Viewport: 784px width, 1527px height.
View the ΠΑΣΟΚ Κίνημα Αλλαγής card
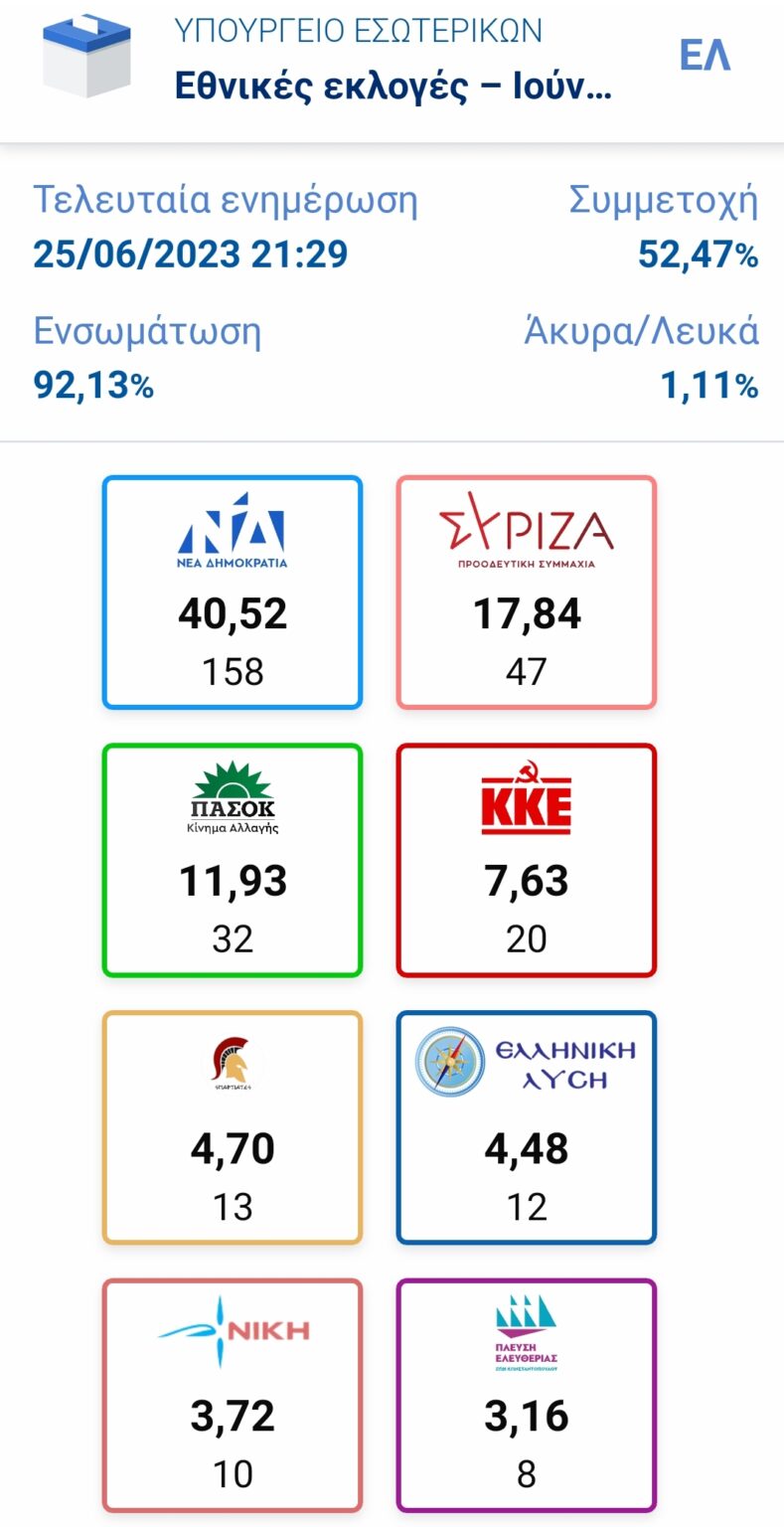point(233,860)
